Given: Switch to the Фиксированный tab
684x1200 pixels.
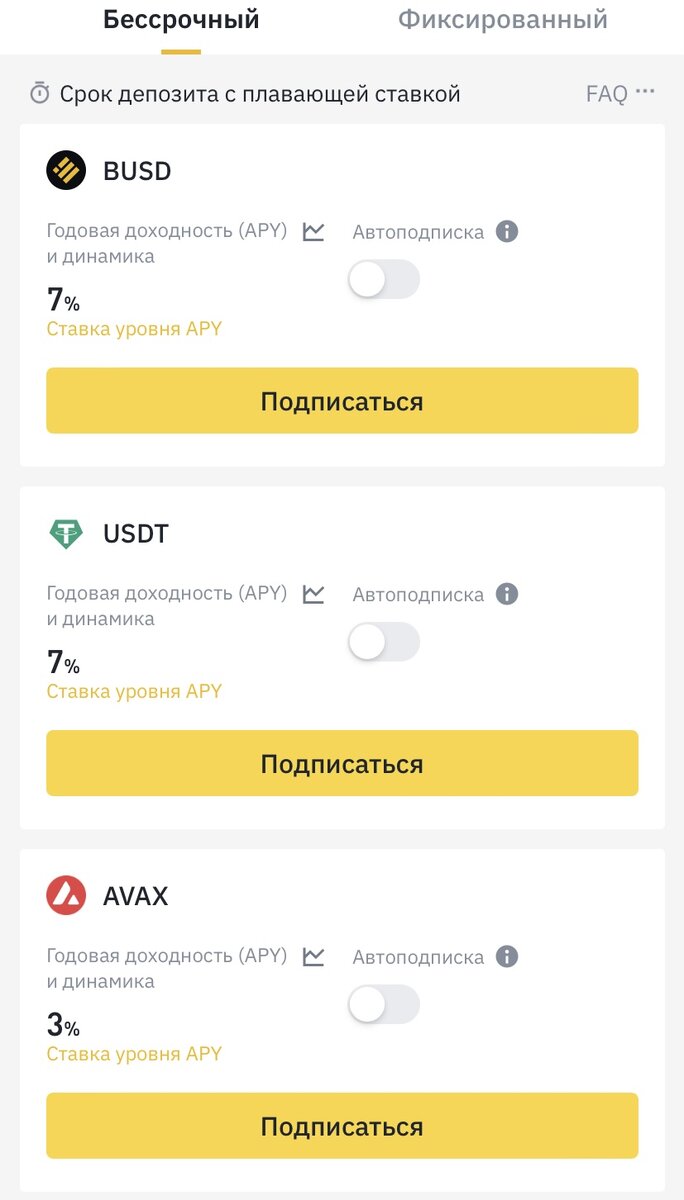Looking at the screenshot, I should pyautogui.click(x=502, y=19).
